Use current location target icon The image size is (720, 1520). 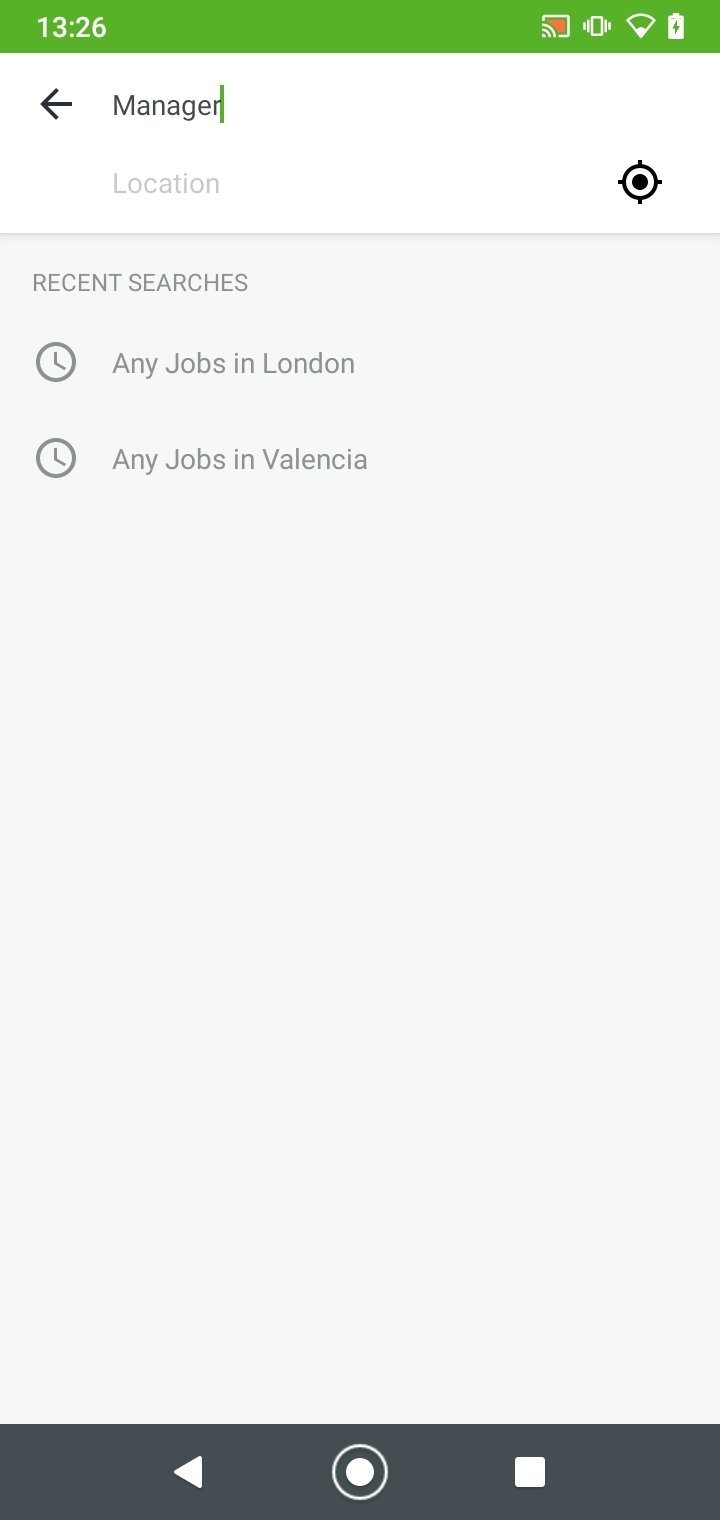point(640,183)
